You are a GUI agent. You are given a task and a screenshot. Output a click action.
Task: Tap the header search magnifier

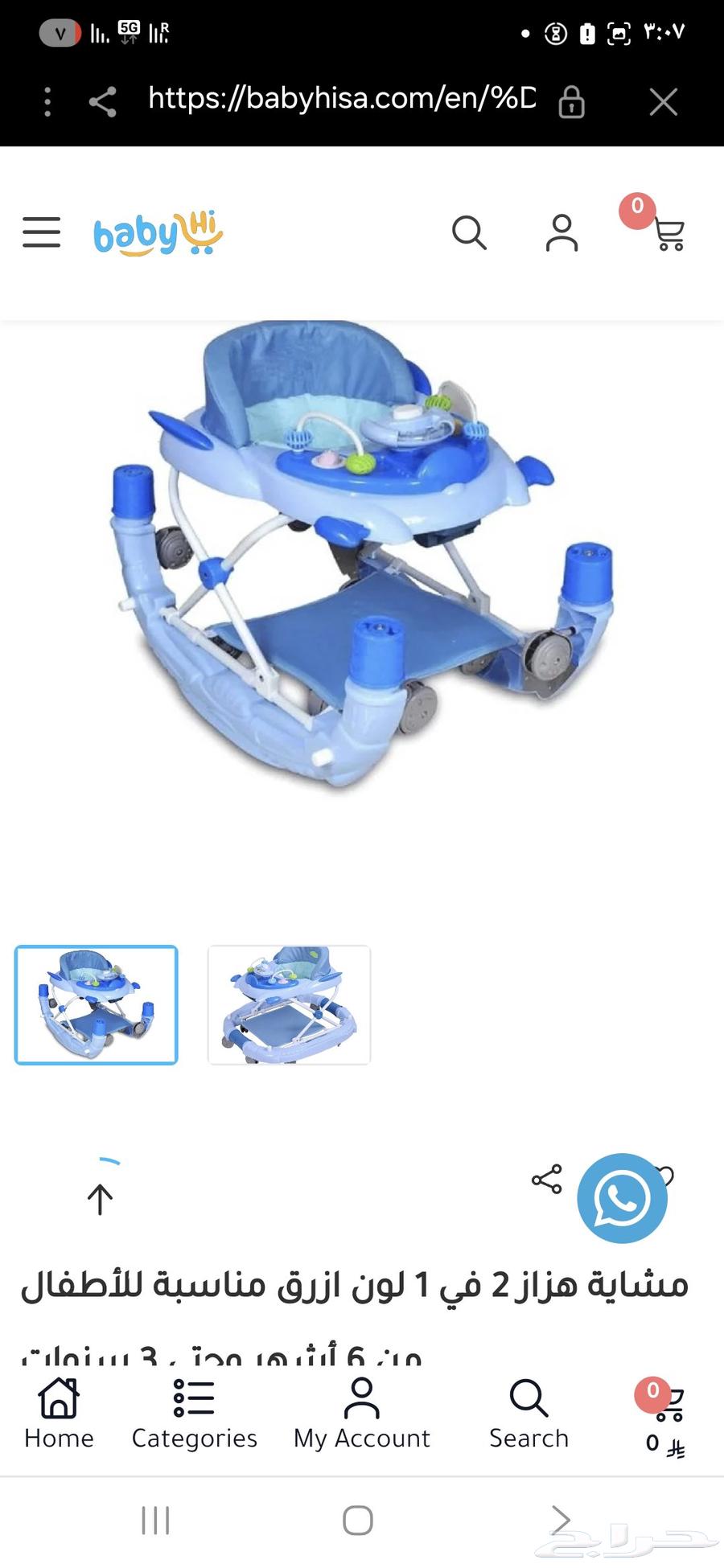coord(469,233)
